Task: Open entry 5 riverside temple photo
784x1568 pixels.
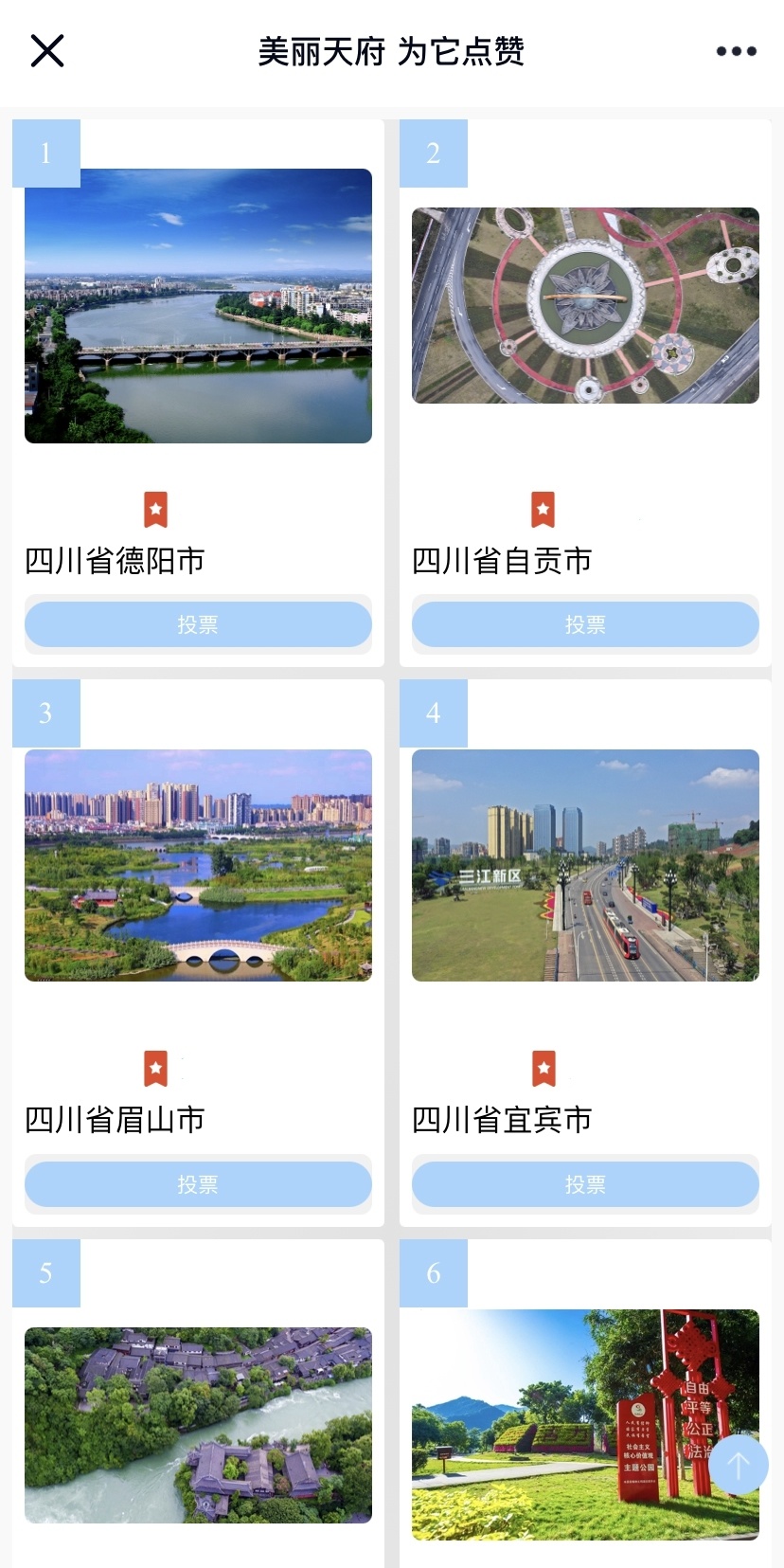Action: [198, 1425]
